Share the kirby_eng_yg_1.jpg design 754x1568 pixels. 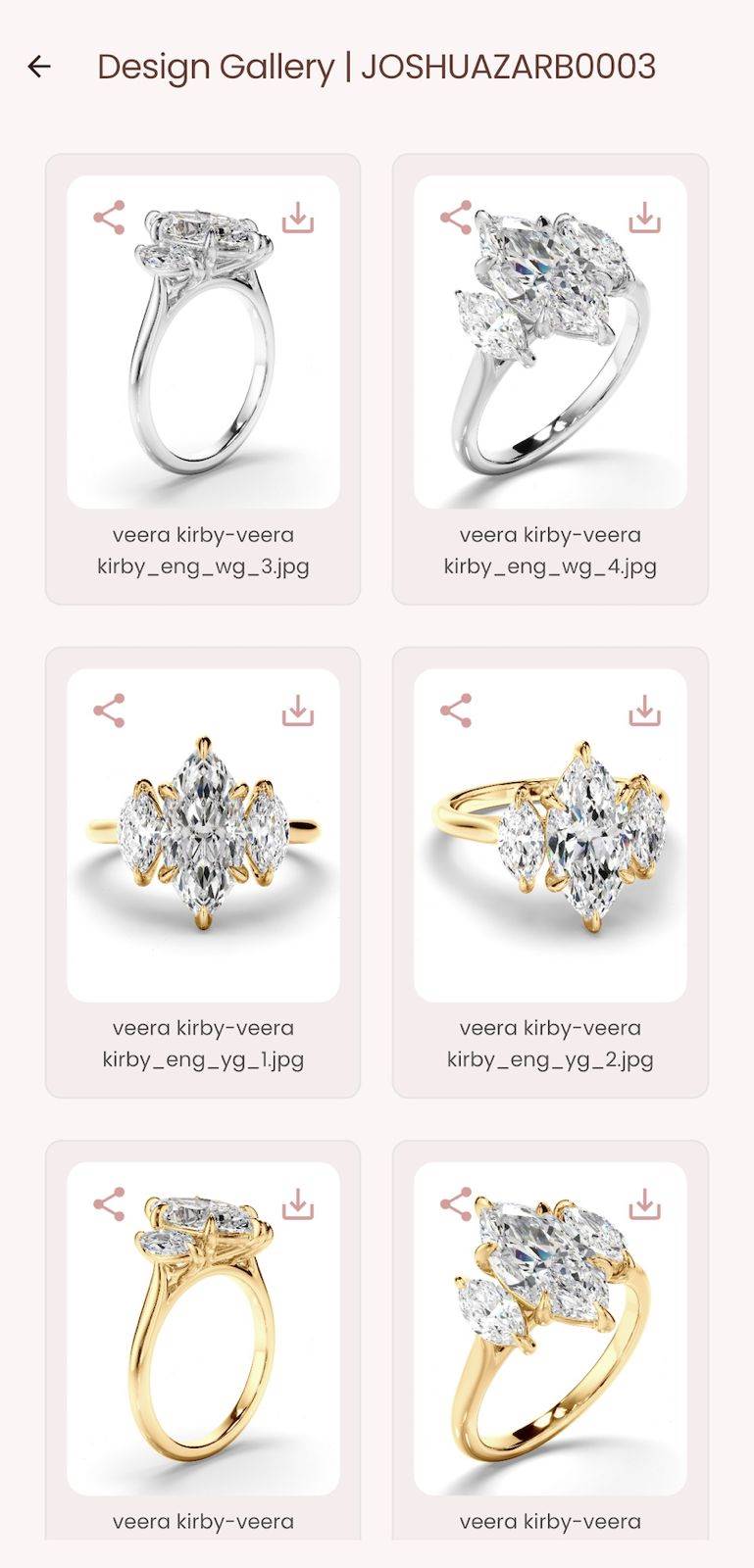(x=109, y=710)
